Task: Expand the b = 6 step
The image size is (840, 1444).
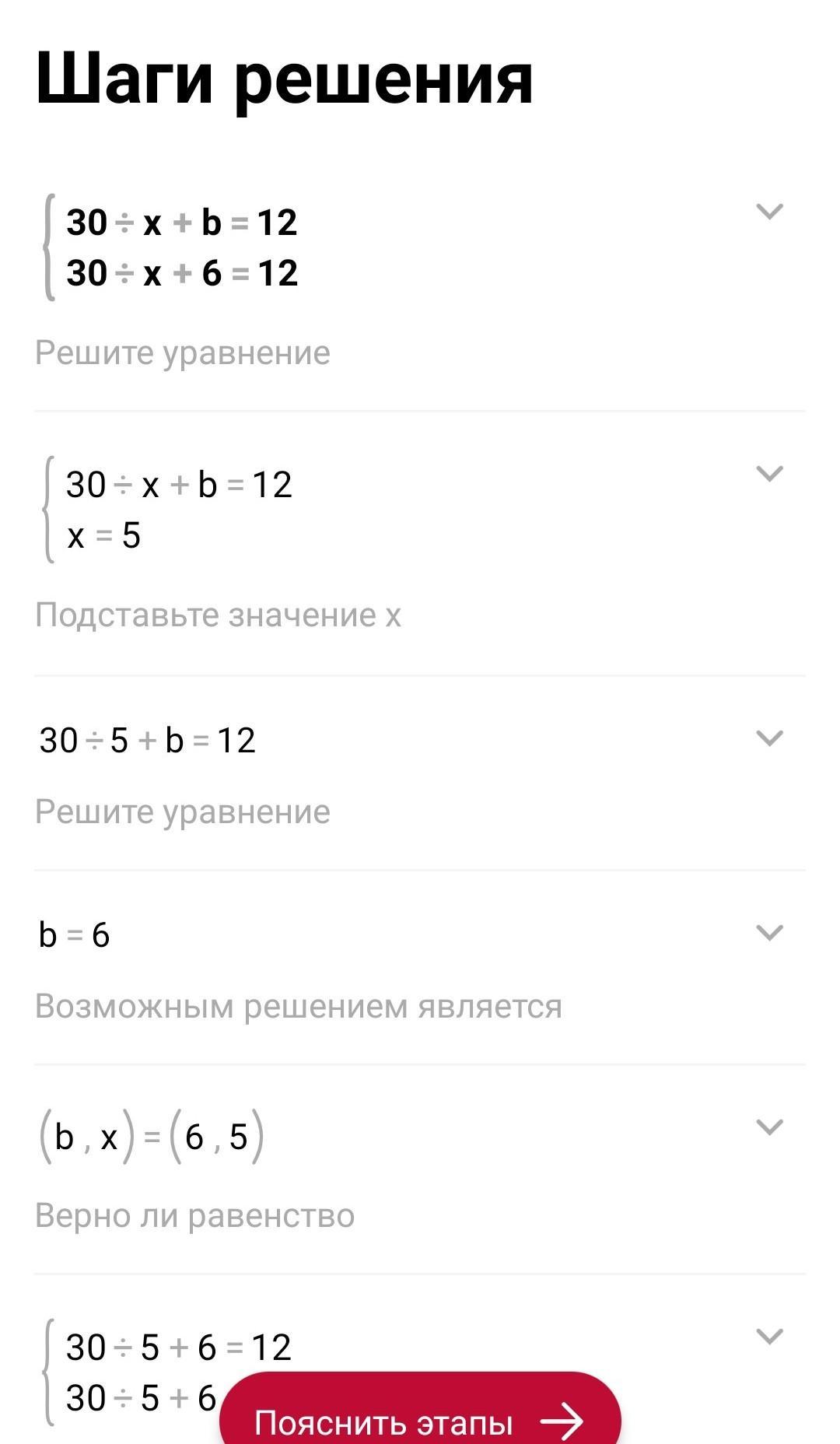Action: [769, 933]
